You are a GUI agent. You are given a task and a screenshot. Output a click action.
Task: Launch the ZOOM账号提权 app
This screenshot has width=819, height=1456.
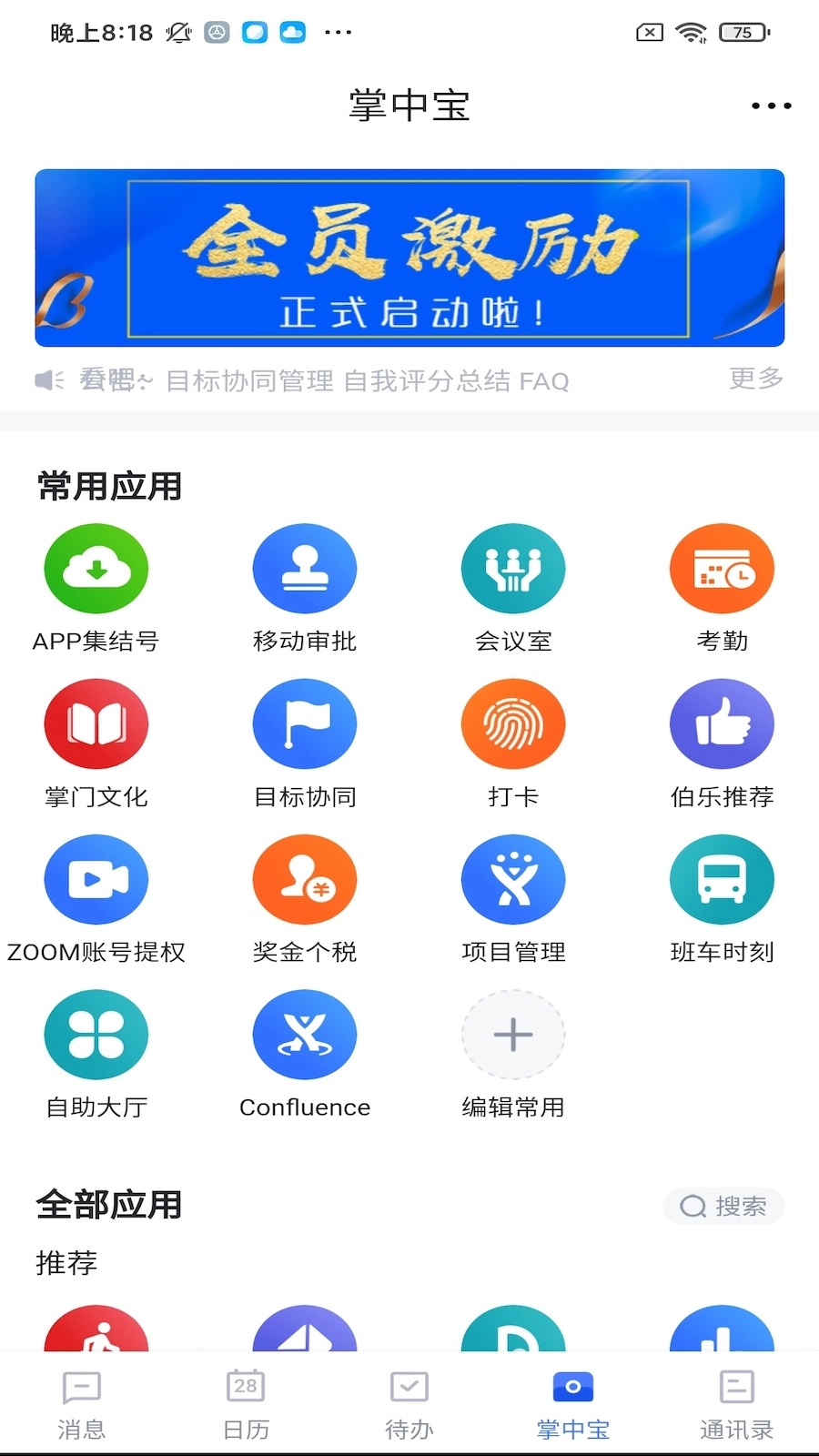(96, 879)
